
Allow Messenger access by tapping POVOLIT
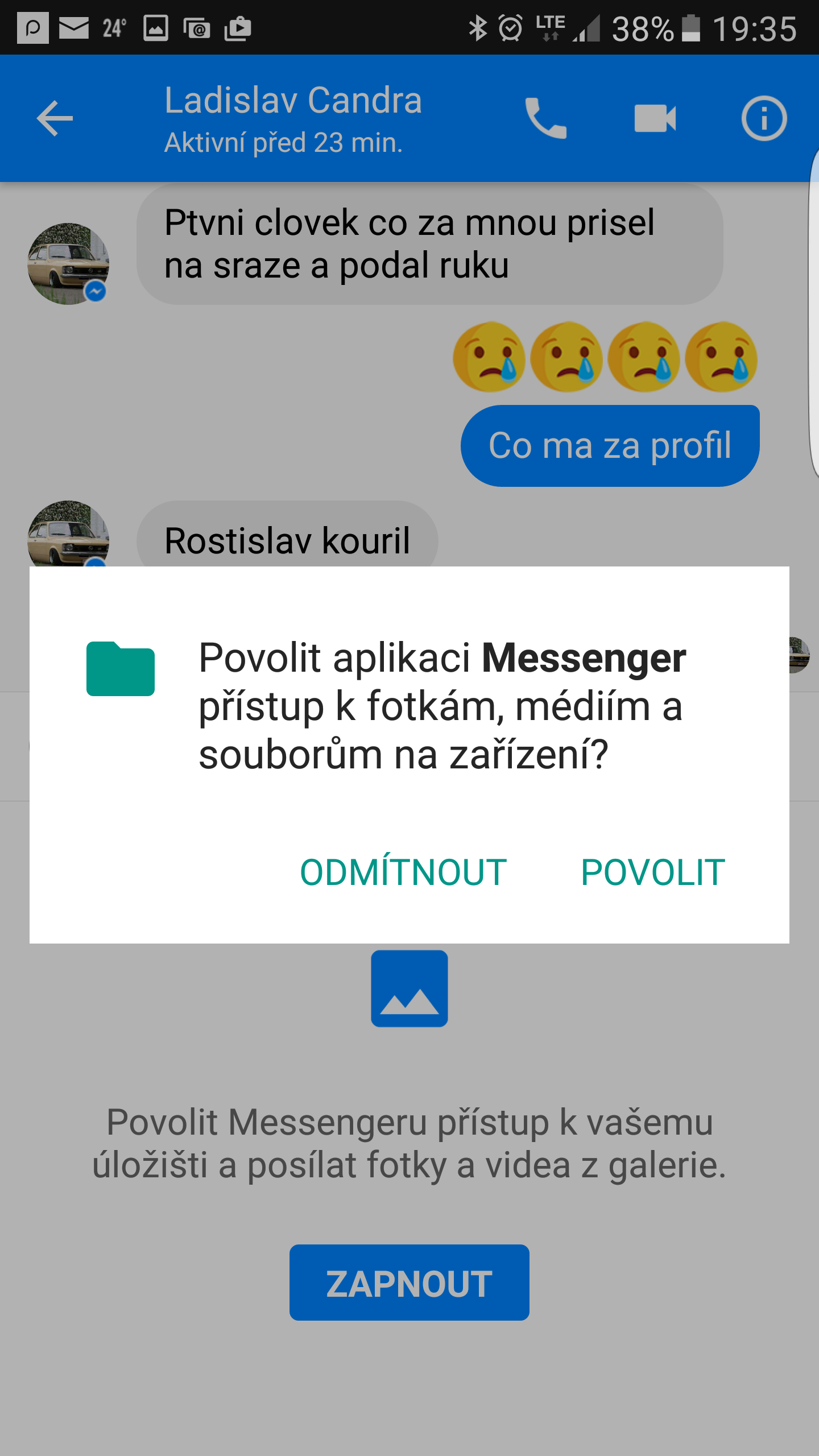[652, 872]
